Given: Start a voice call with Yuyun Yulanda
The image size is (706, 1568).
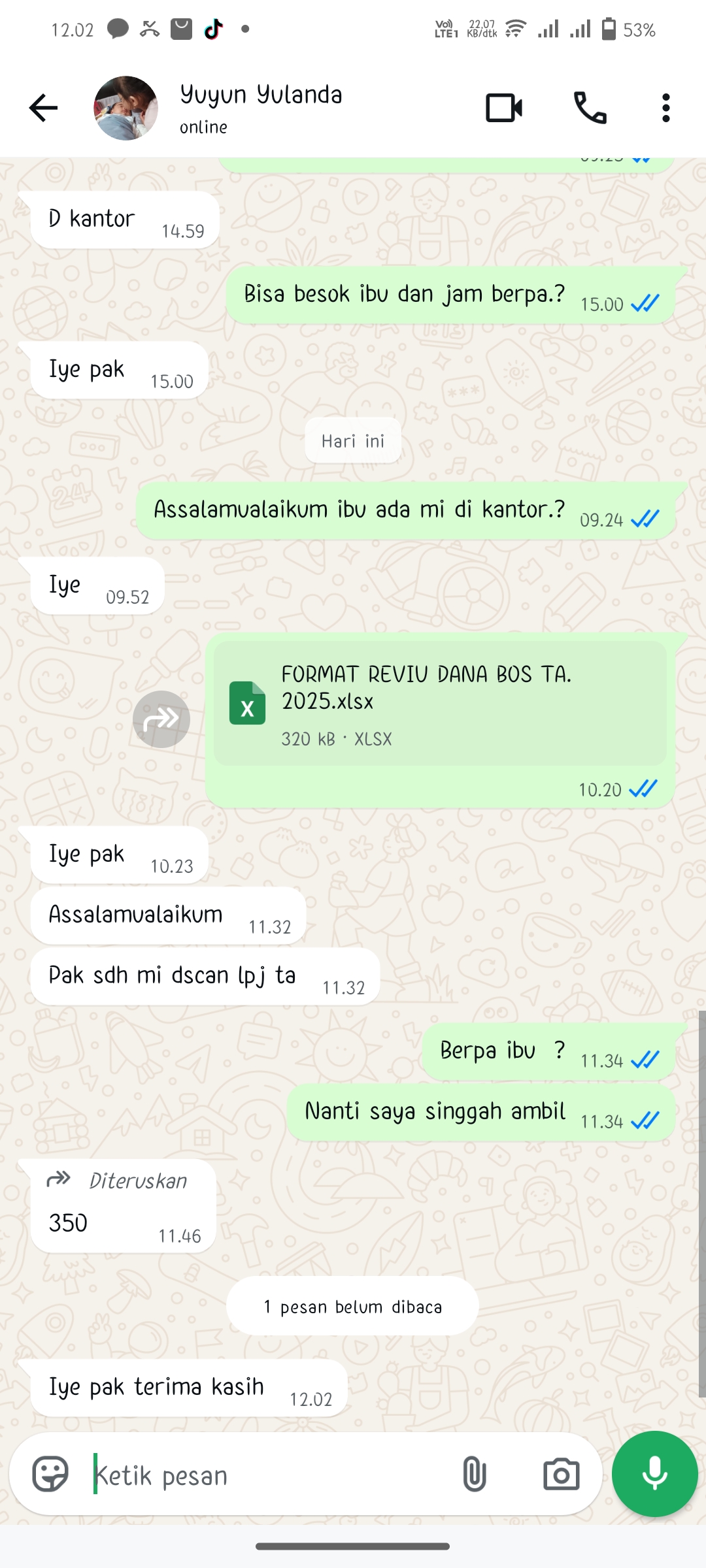Looking at the screenshot, I should coord(590,108).
